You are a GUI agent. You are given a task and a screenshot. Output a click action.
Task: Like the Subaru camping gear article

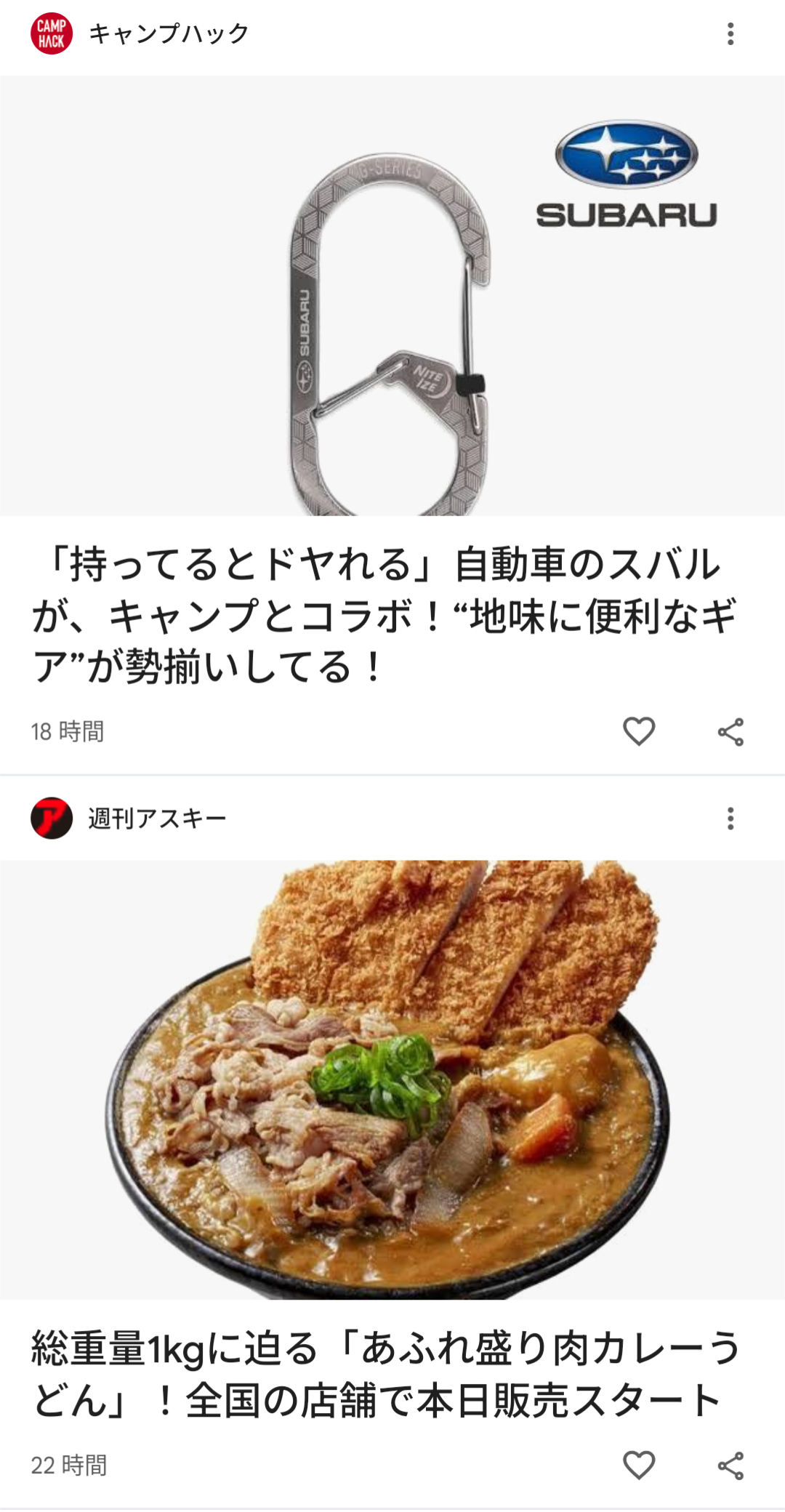(639, 731)
